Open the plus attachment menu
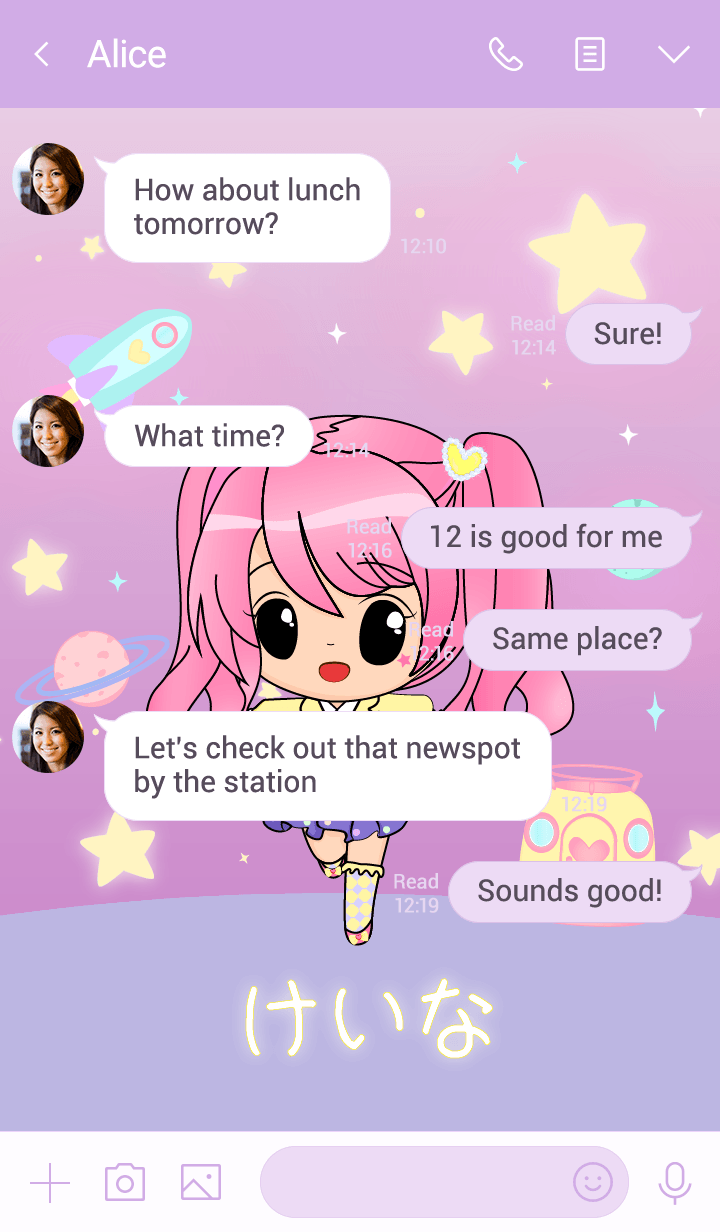720x1232 pixels. click(x=50, y=1183)
